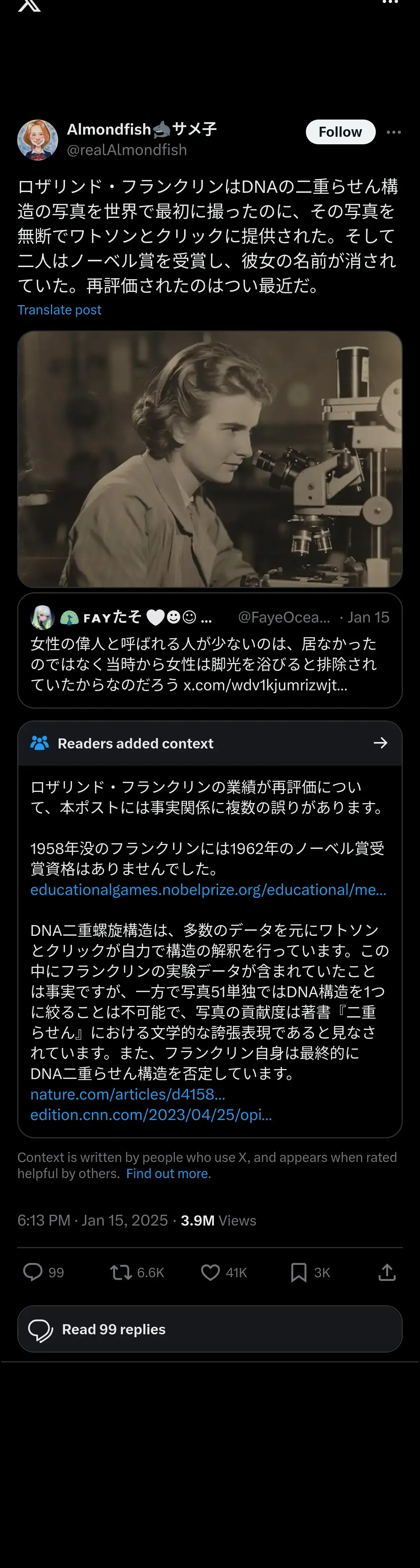
Task: Open the nature.com article link
Action: [x=128, y=1094]
